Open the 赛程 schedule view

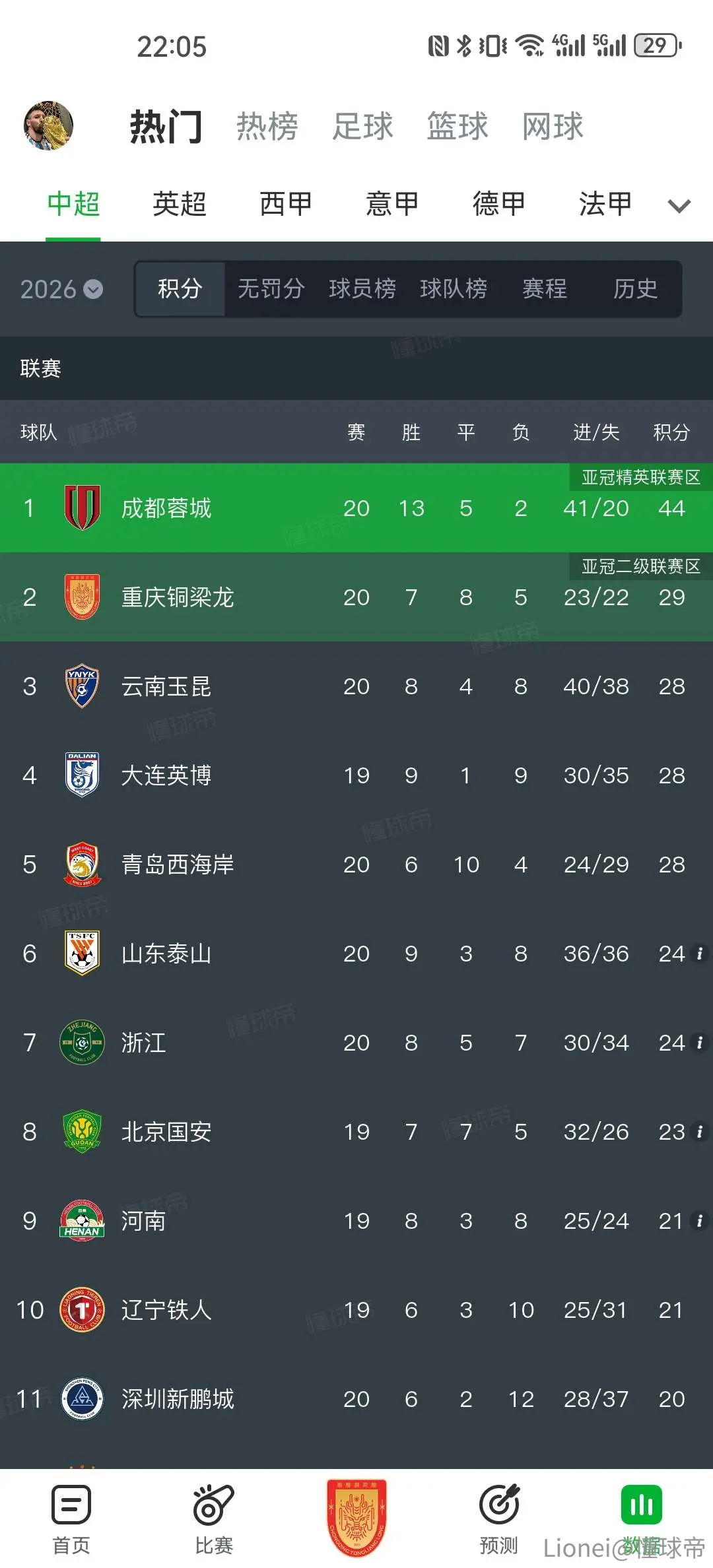[545, 288]
